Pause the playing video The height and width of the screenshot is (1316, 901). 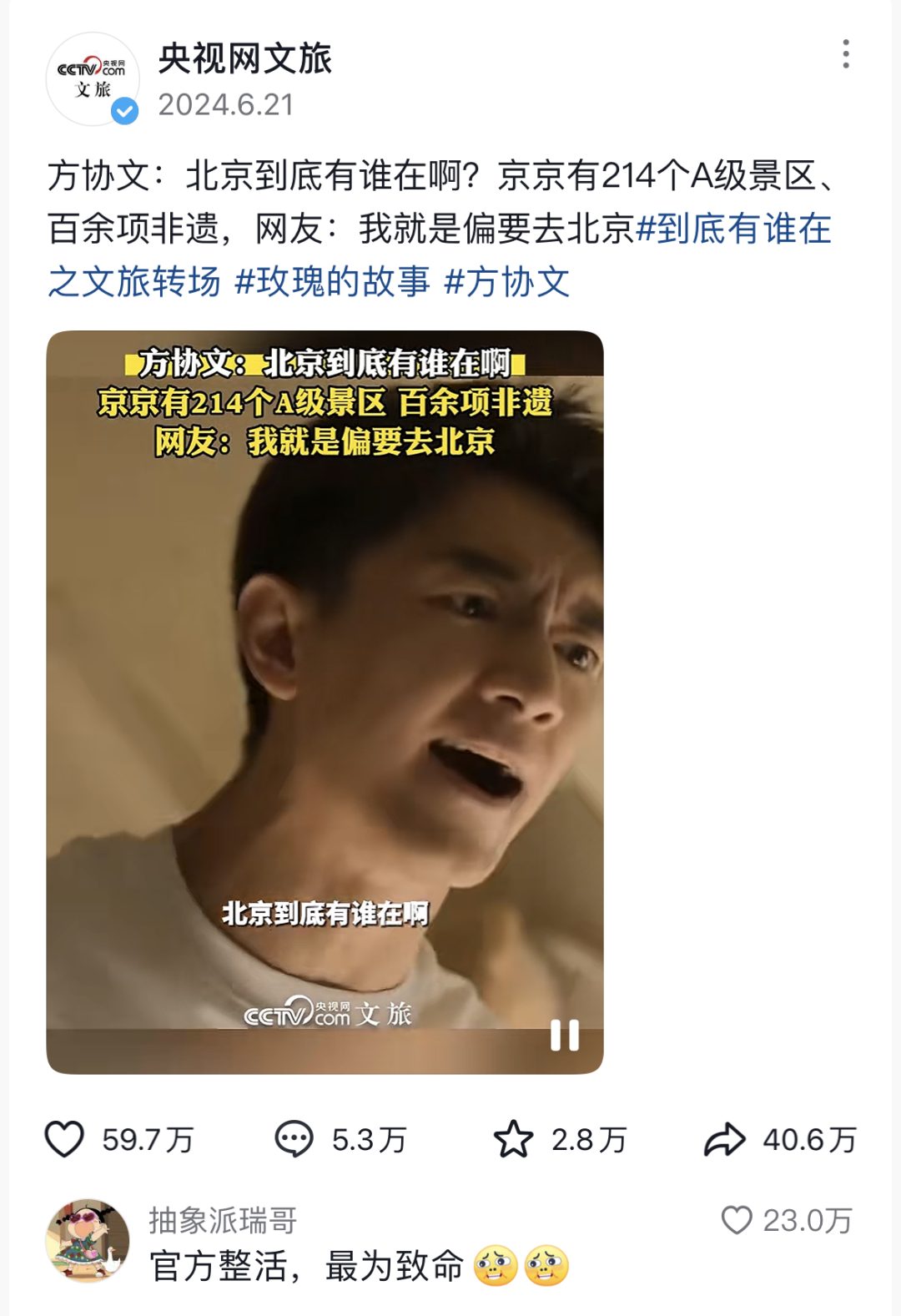pos(564,1036)
